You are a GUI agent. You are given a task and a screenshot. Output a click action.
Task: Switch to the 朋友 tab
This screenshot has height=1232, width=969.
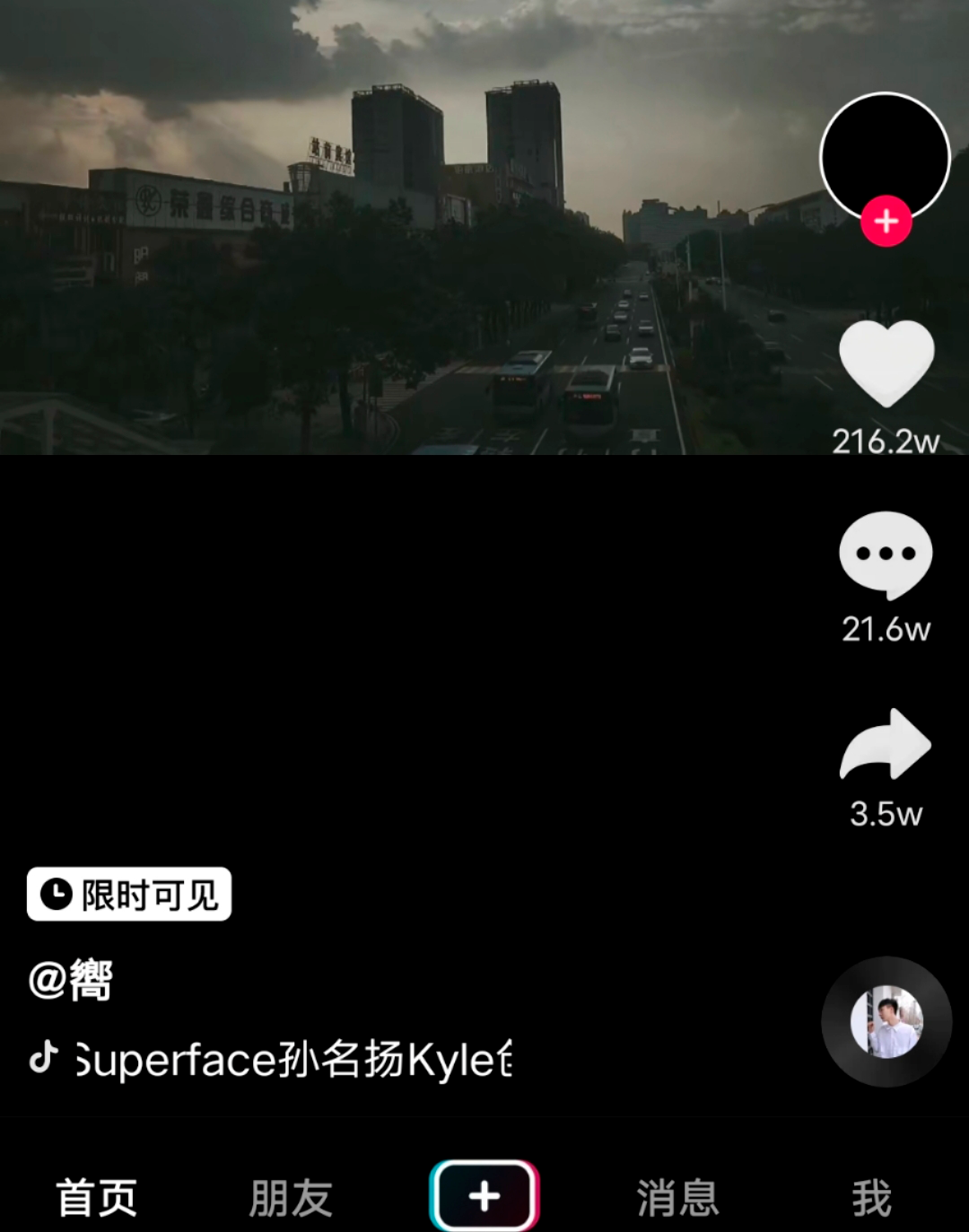point(291,1198)
